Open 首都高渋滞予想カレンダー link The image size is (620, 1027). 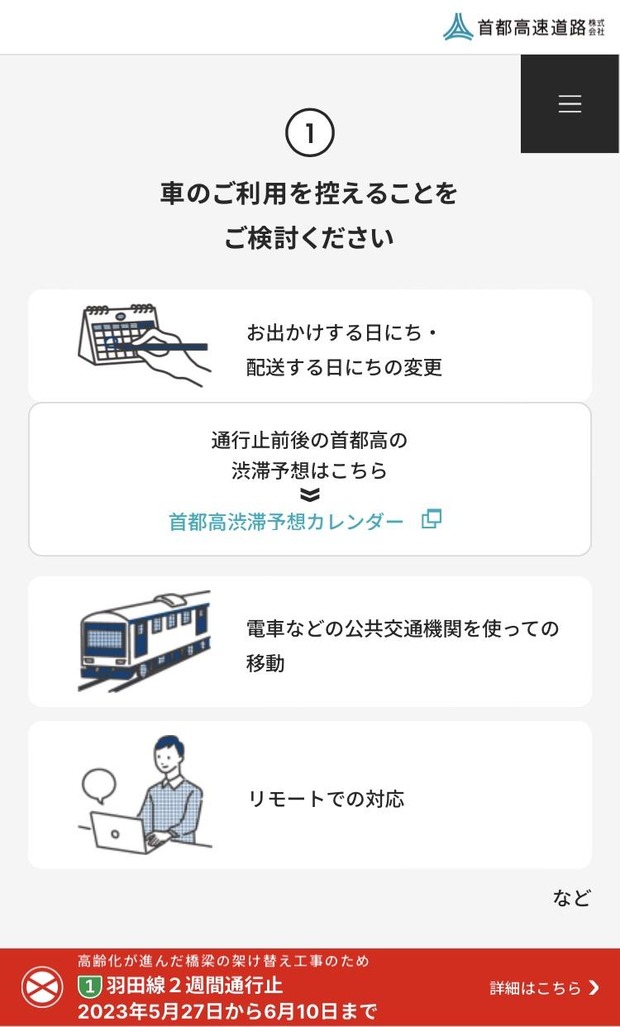point(305,521)
